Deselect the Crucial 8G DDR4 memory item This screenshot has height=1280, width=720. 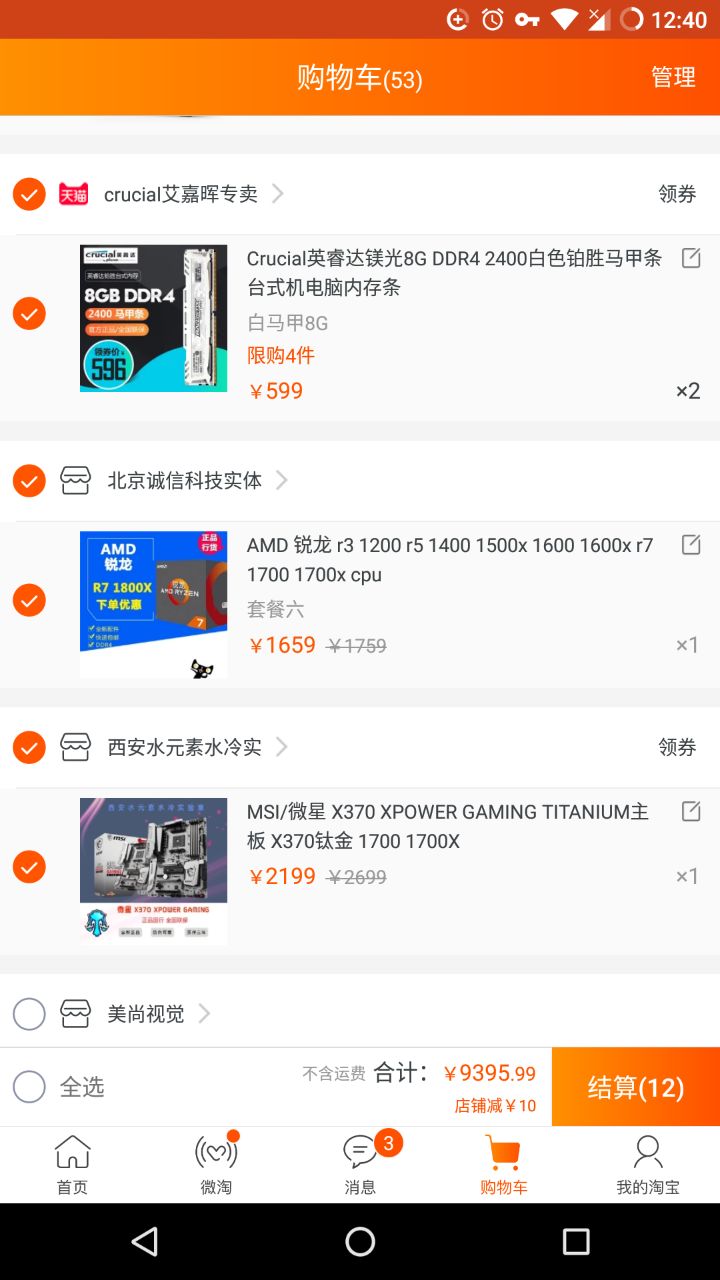click(x=29, y=314)
